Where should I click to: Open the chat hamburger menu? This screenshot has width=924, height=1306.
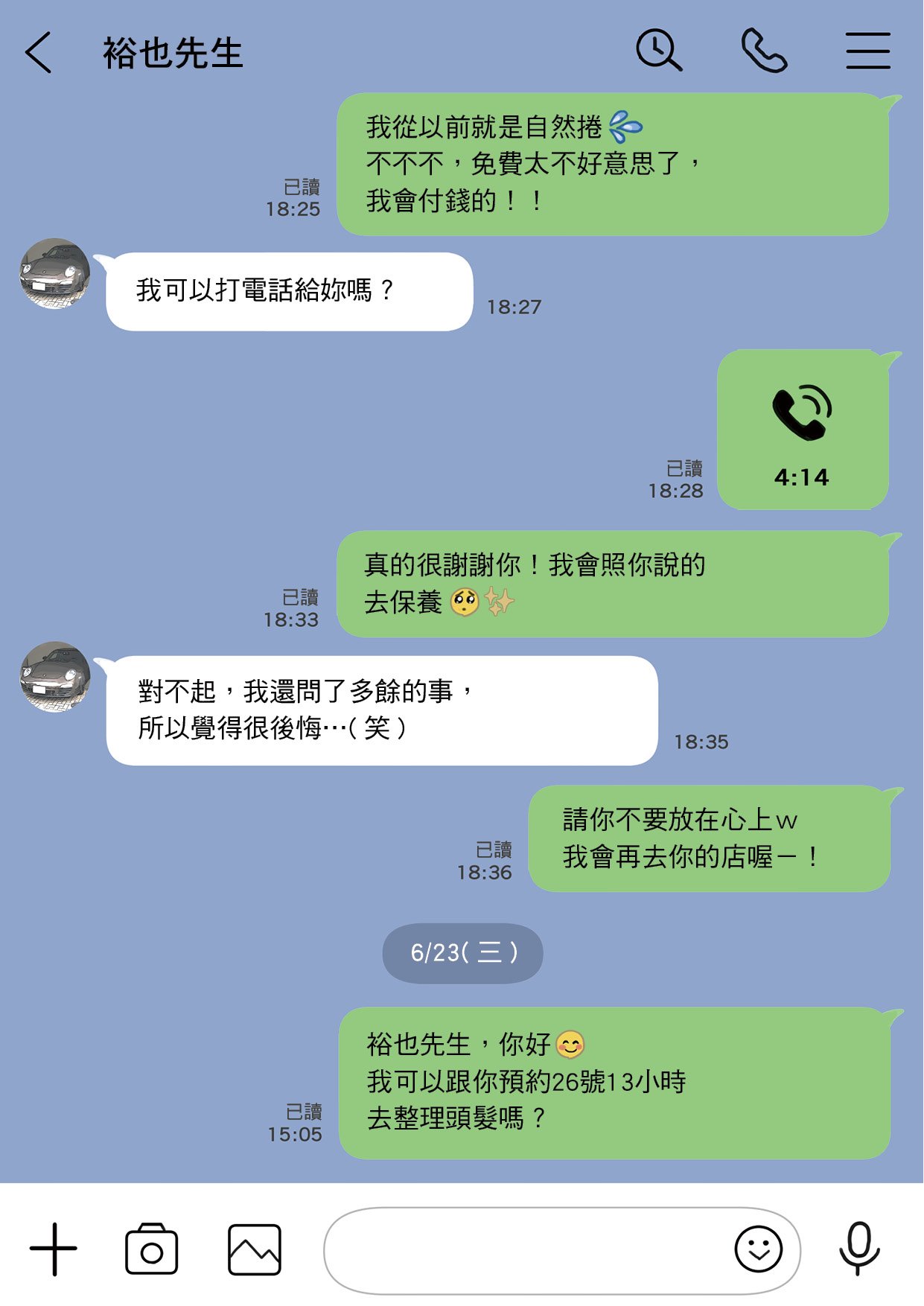pos(867,51)
